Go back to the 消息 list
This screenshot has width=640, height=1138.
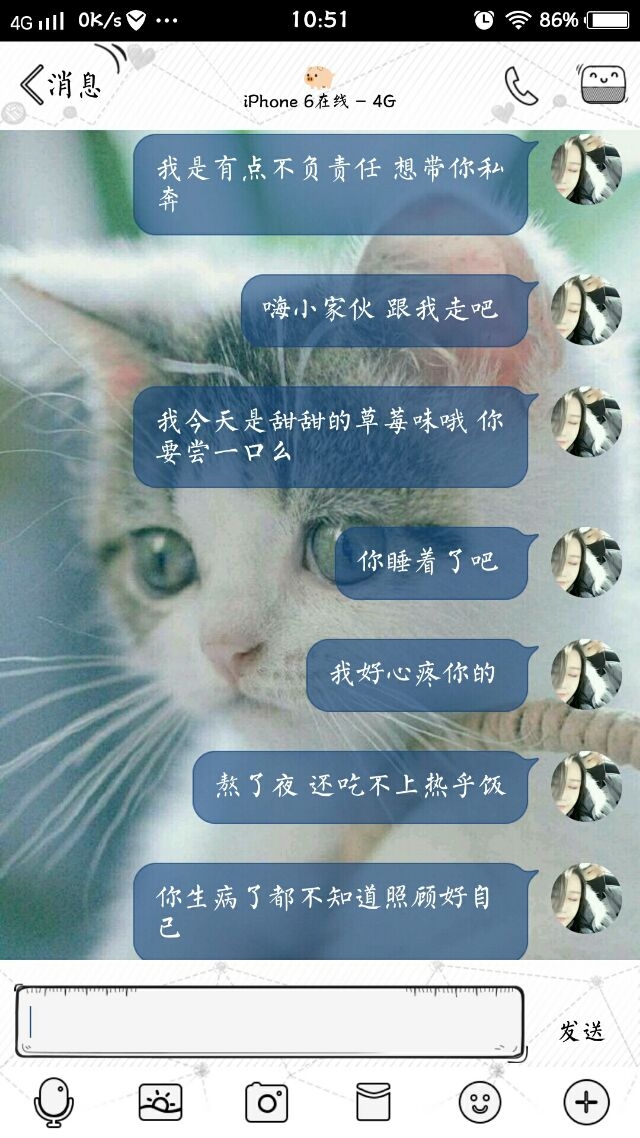(61, 86)
